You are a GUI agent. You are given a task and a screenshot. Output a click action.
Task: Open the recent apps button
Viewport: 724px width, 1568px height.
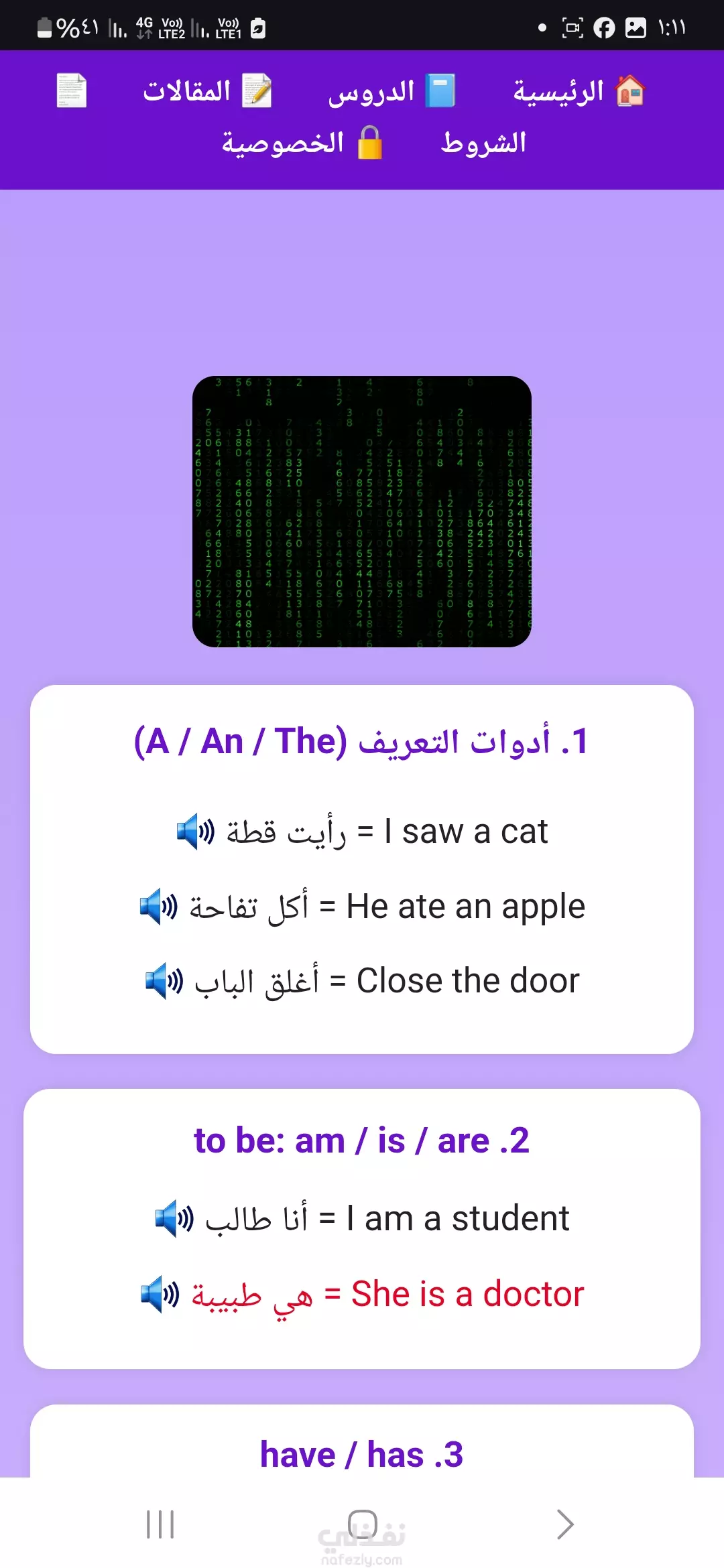160,1524
